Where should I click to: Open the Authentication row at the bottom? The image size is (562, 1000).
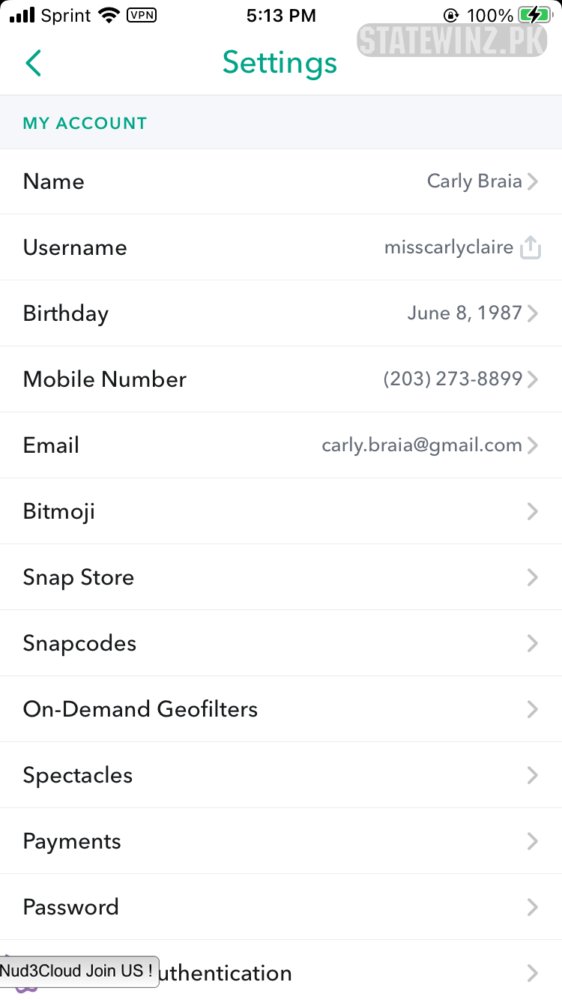coord(281,971)
